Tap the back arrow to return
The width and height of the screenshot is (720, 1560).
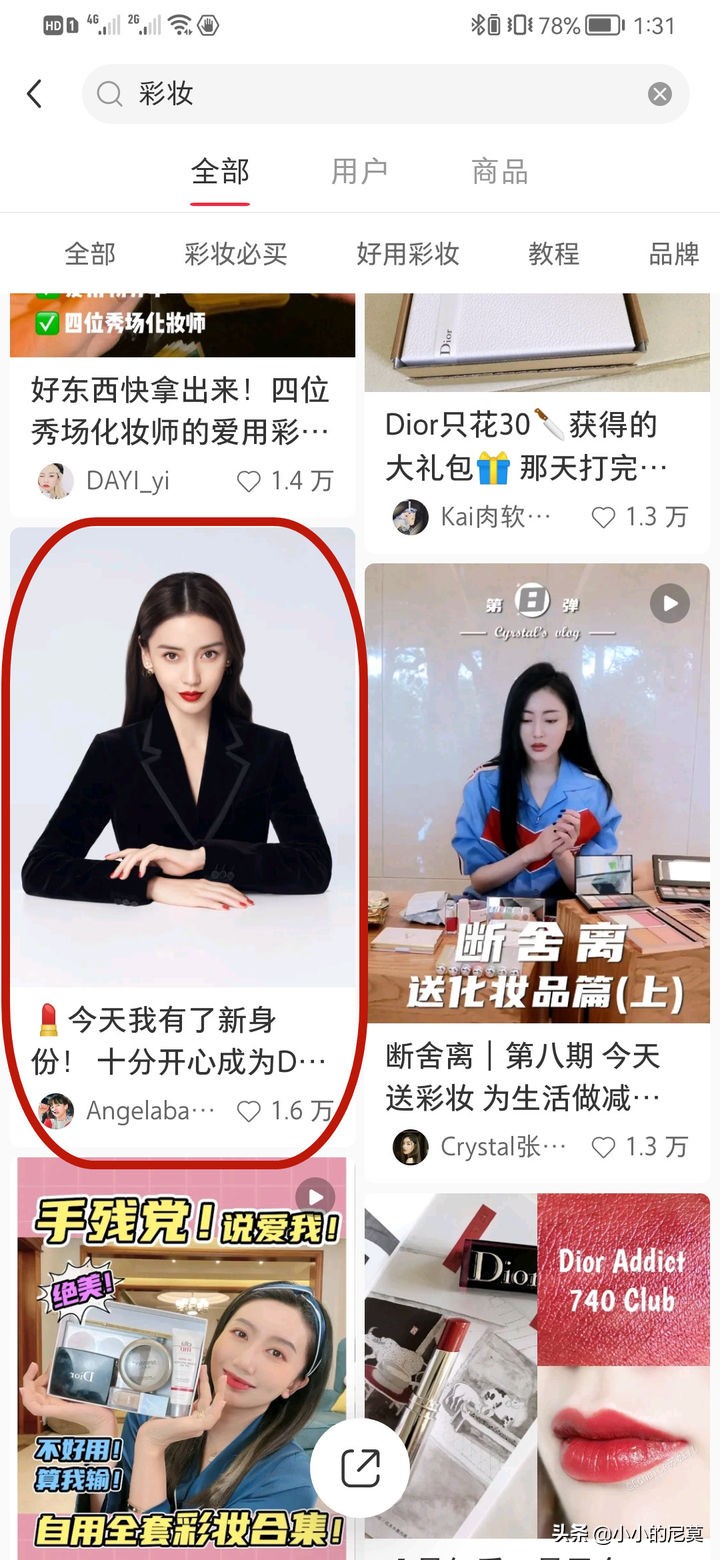coord(36,93)
